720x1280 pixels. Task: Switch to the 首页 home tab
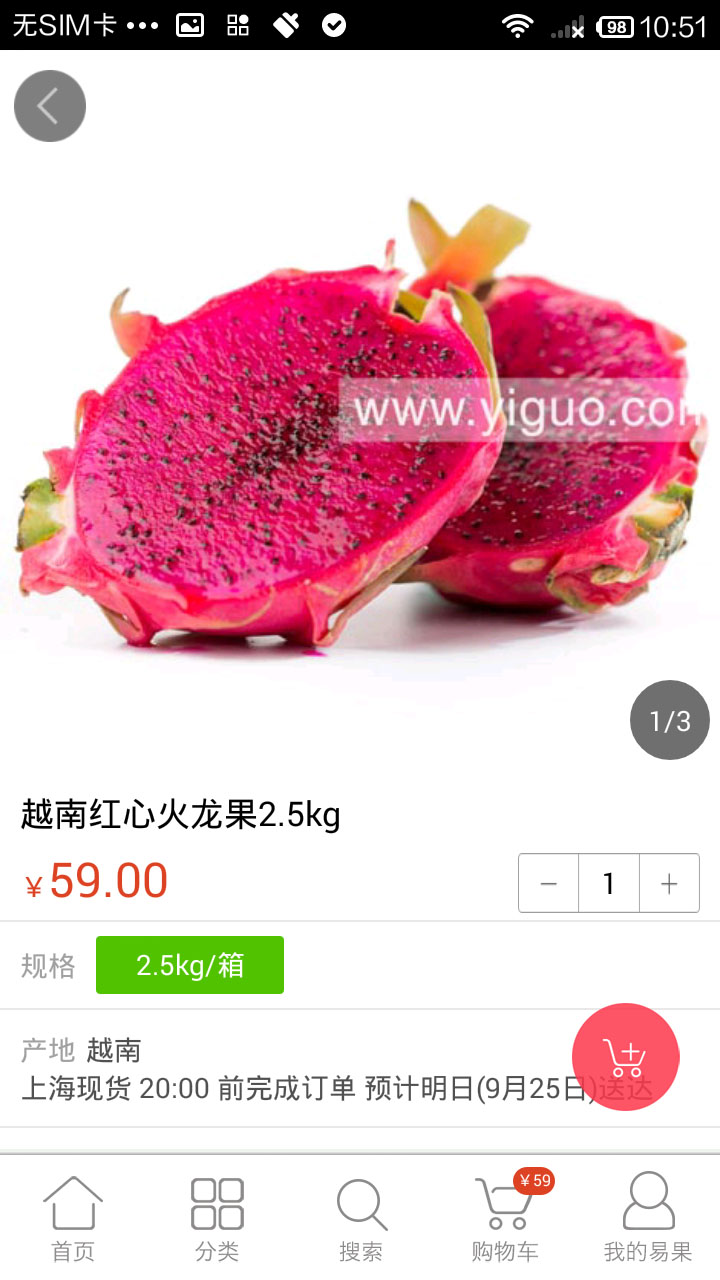pos(73,1218)
